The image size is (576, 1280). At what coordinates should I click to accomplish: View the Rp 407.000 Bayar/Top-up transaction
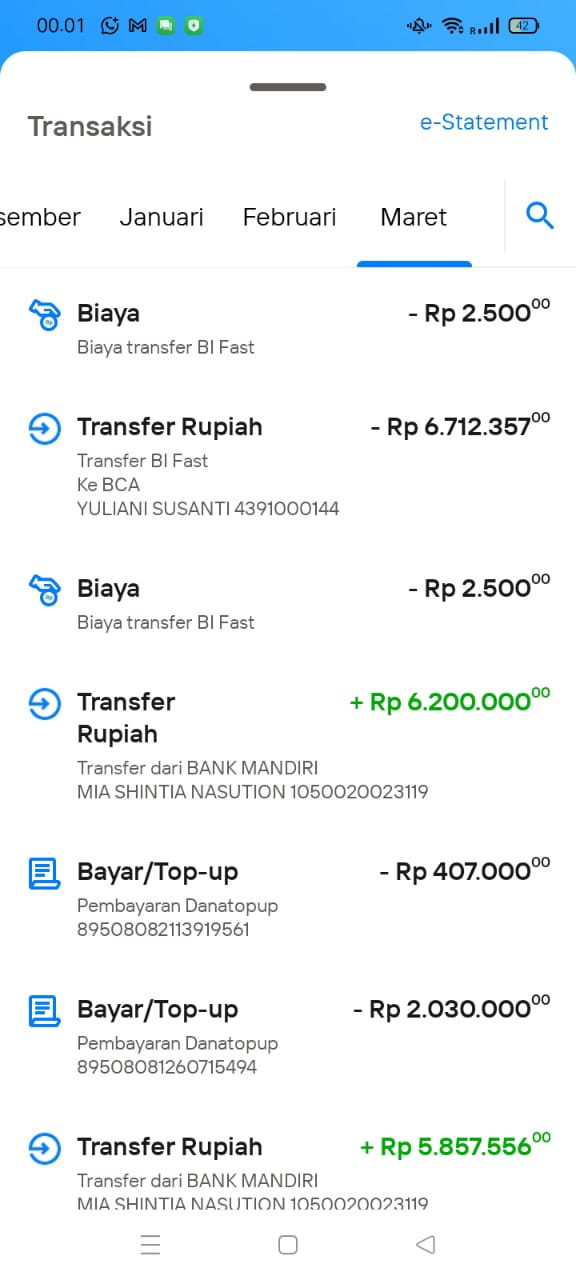pyautogui.click(x=288, y=899)
